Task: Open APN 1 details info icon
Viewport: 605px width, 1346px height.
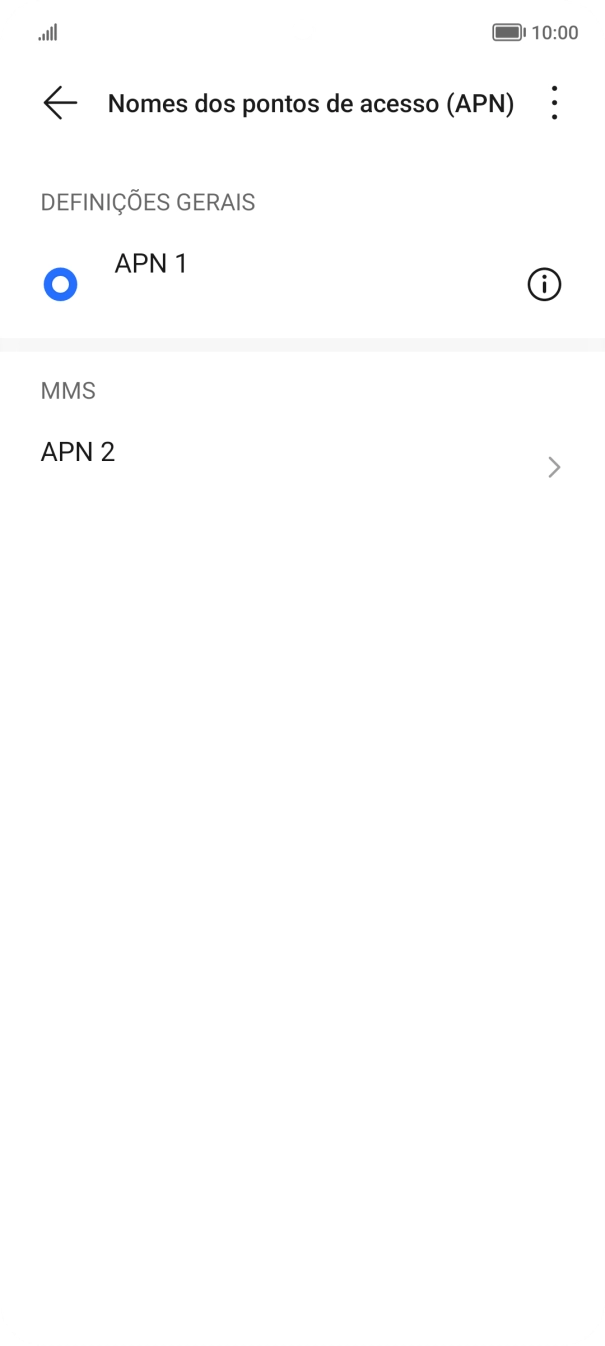Action: click(x=544, y=285)
